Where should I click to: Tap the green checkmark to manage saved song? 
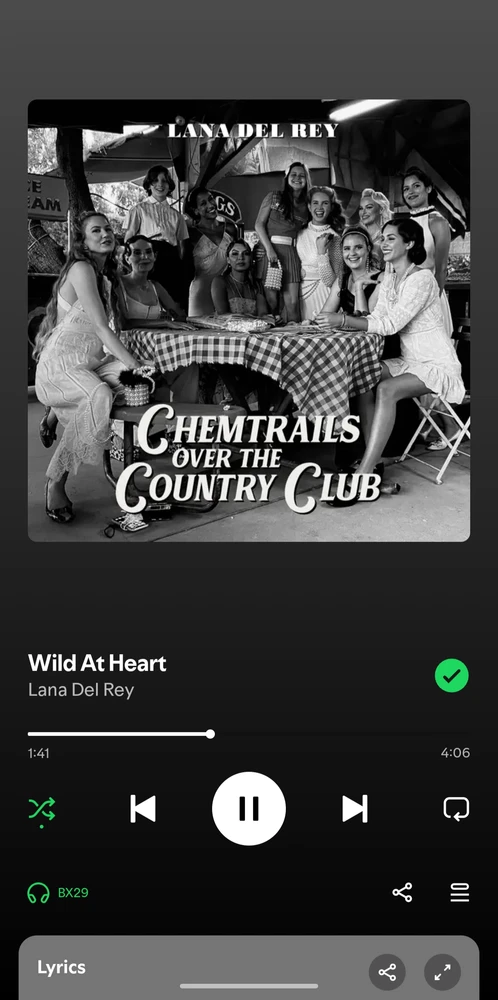451,676
